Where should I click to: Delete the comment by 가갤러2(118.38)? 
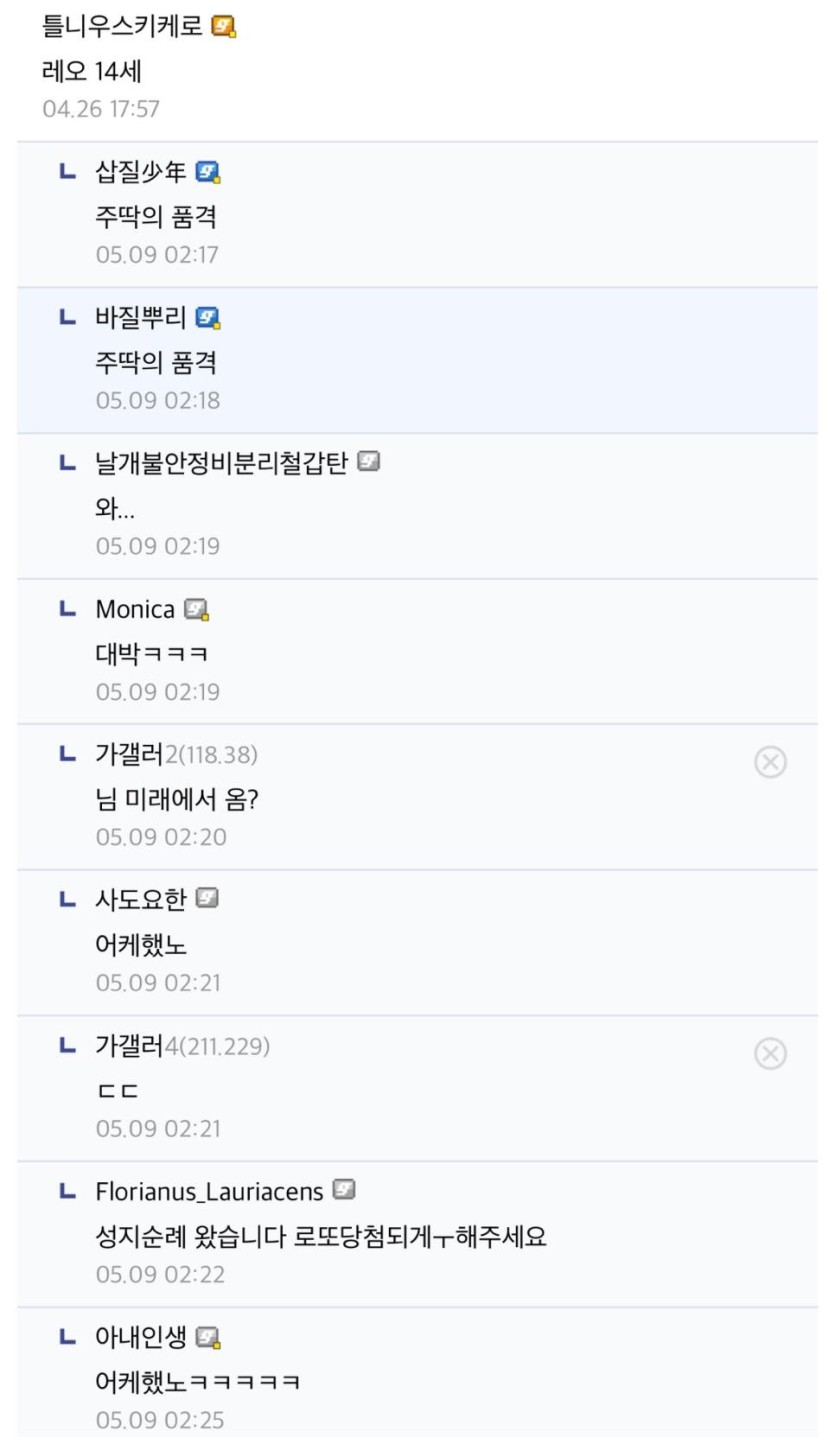click(769, 762)
